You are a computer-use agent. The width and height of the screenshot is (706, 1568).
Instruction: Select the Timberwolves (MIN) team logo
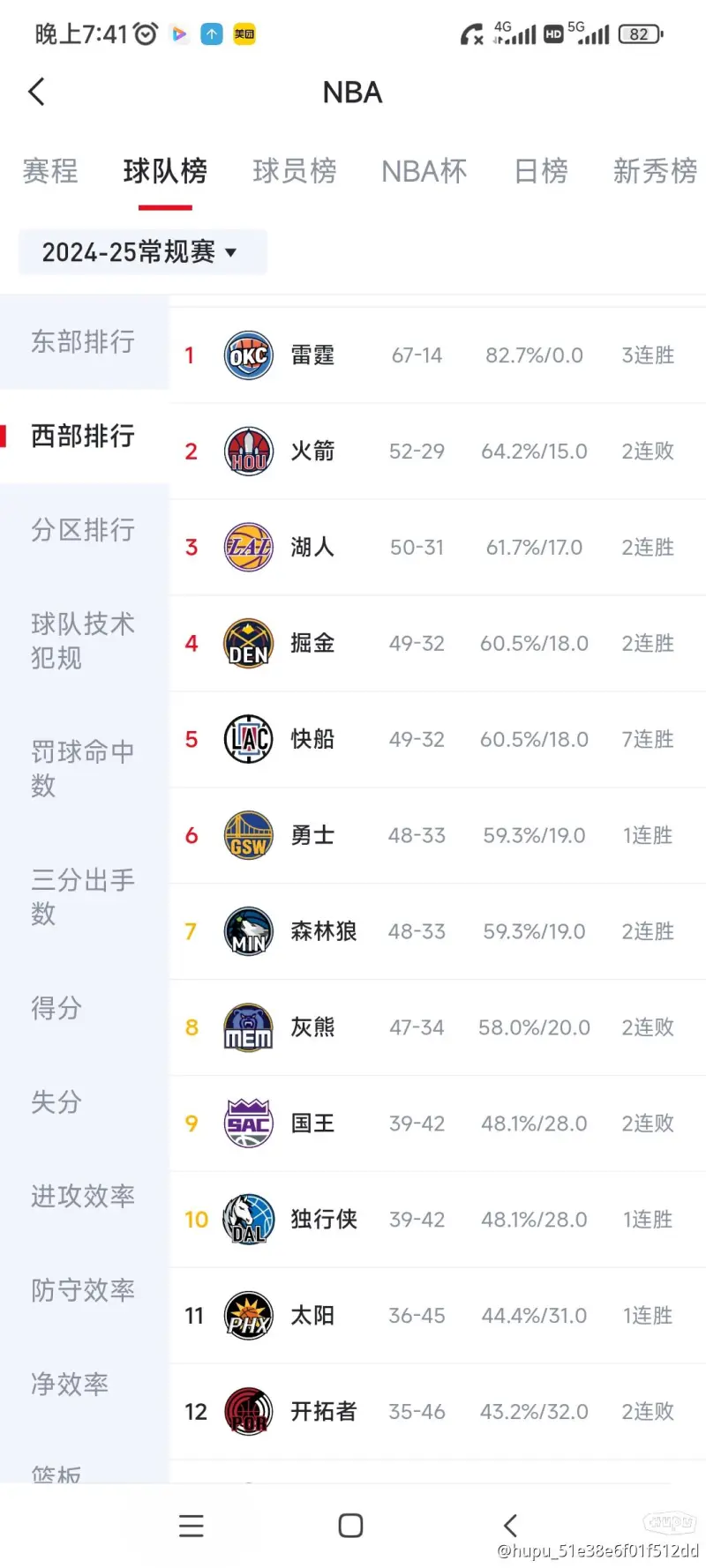point(248,931)
